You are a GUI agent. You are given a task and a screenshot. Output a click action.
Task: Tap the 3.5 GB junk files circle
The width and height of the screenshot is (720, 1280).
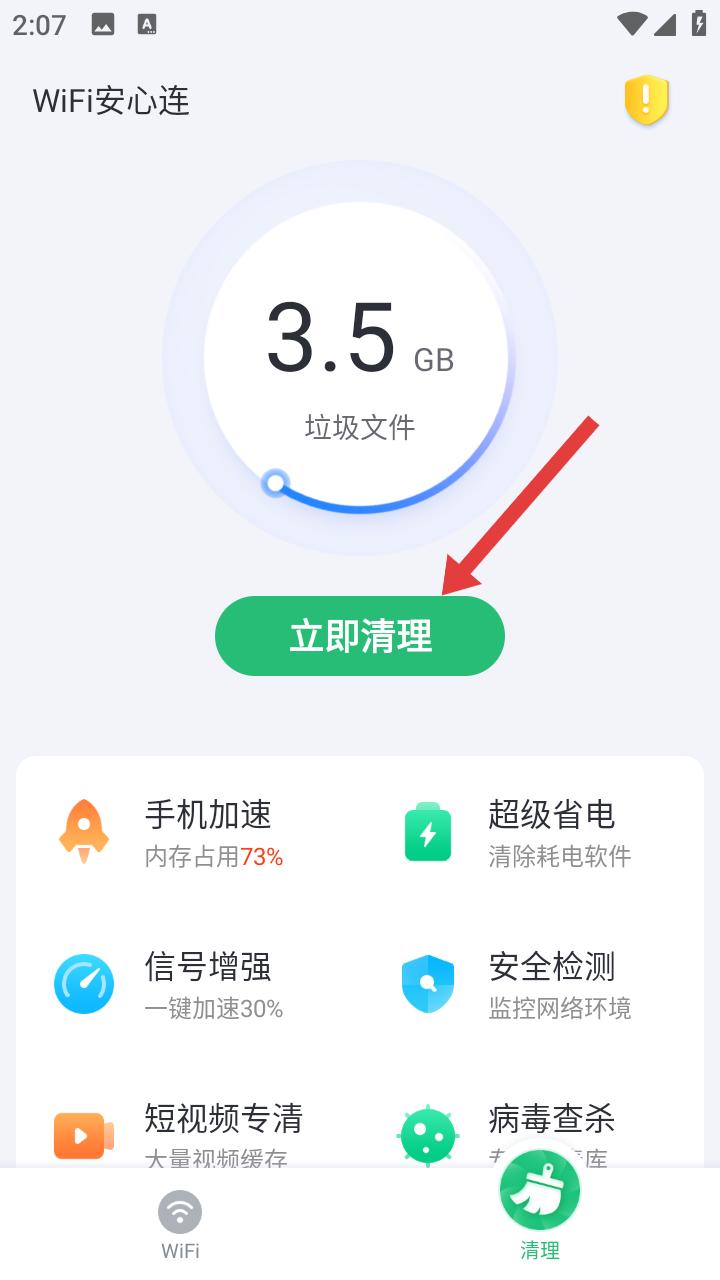[360, 358]
